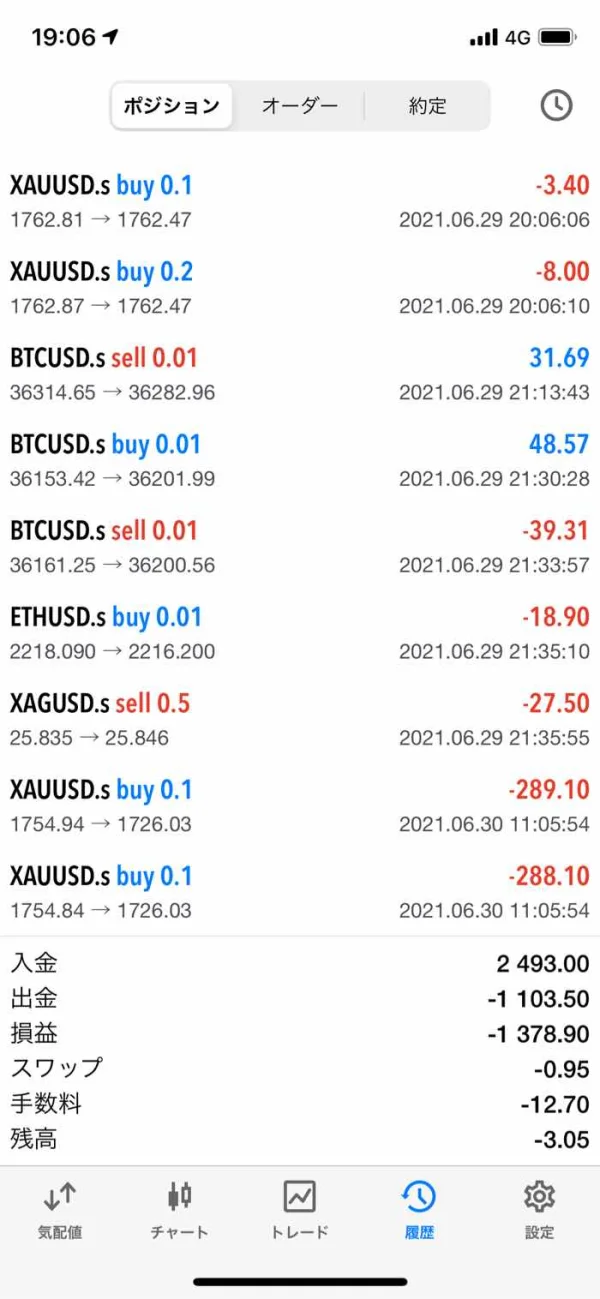Expand the XAUUSD.s position with -288.10 loss
600x1299 pixels.
pyautogui.click(x=300, y=892)
